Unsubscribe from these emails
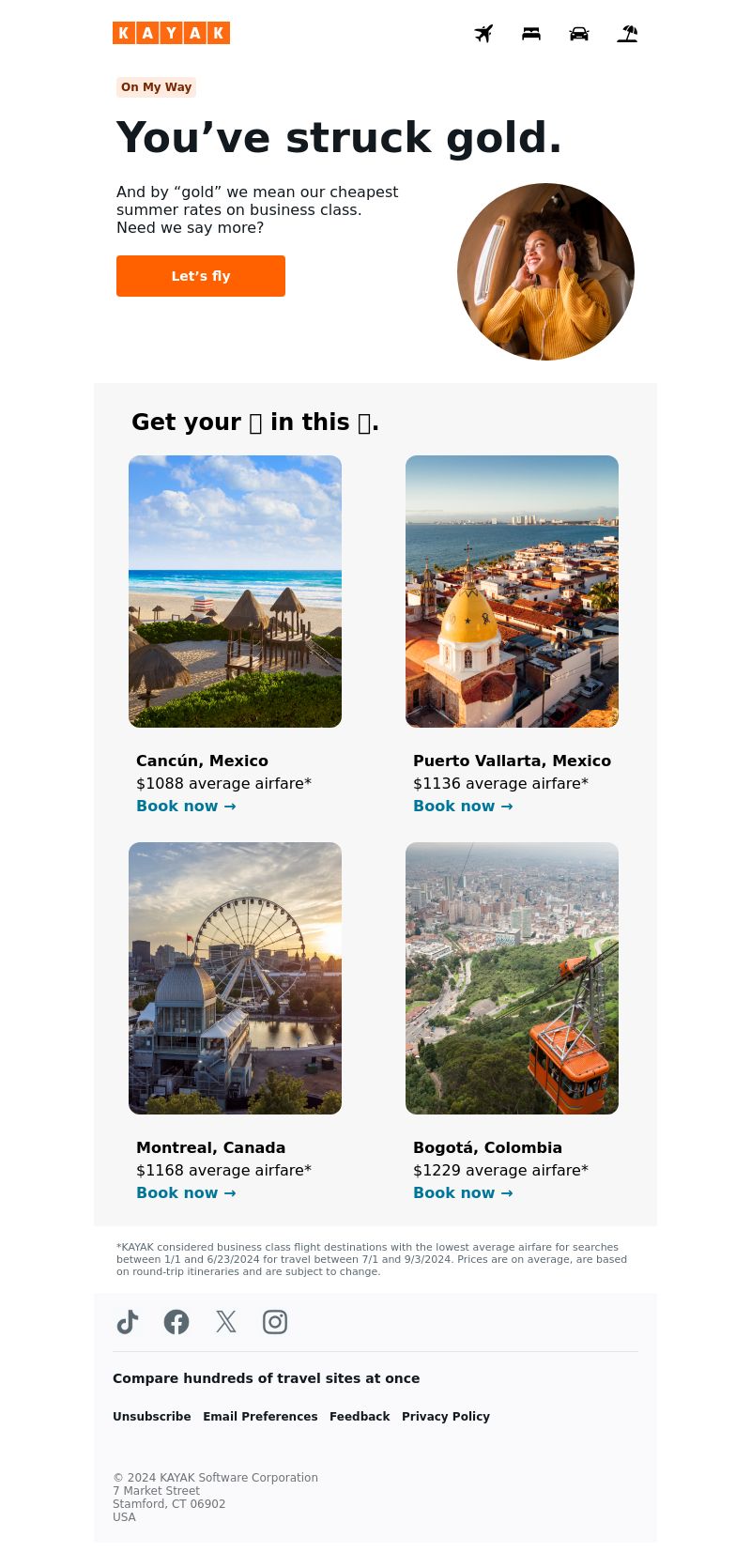The height and width of the screenshot is (1568, 751). pos(152,1417)
